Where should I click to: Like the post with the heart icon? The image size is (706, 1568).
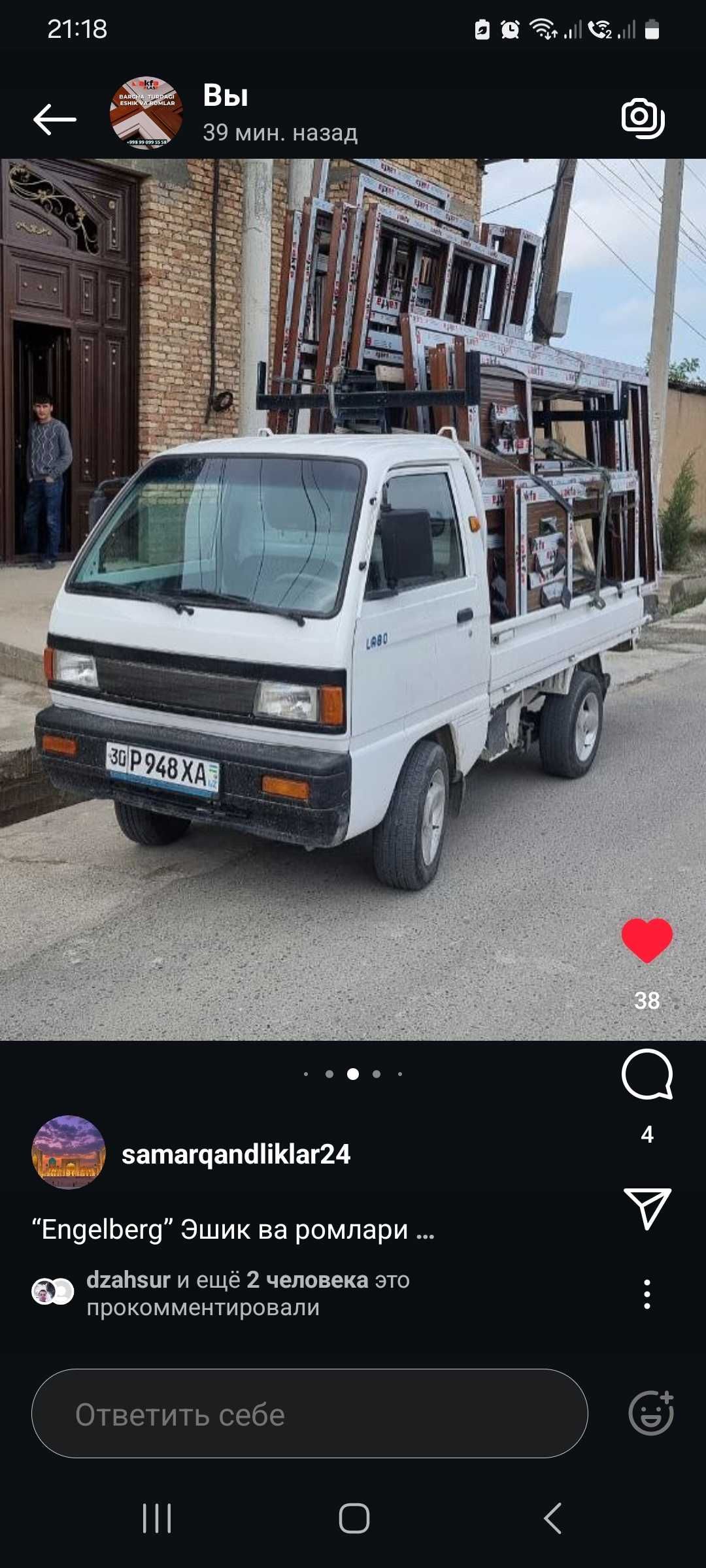click(647, 941)
